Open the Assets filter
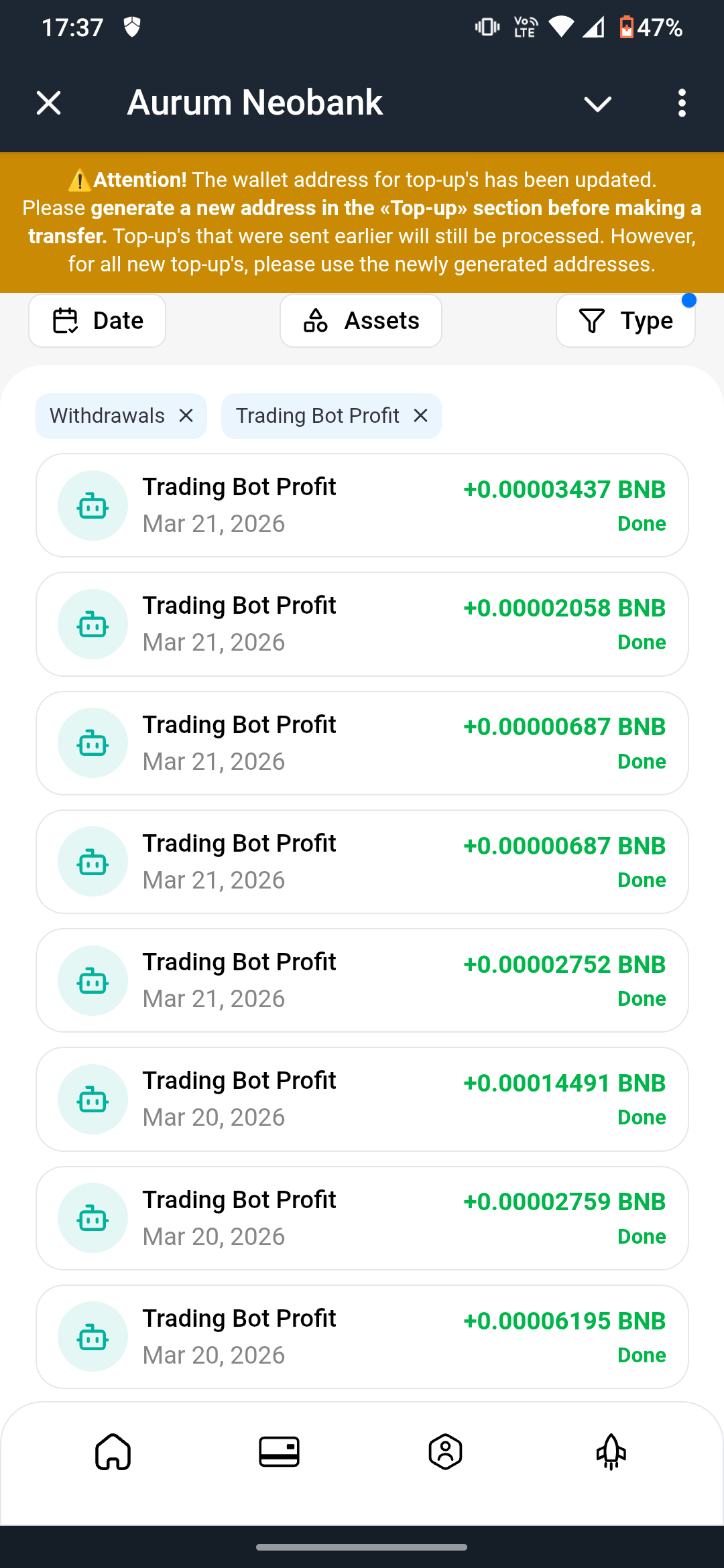The width and height of the screenshot is (724, 1568). [x=361, y=321]
